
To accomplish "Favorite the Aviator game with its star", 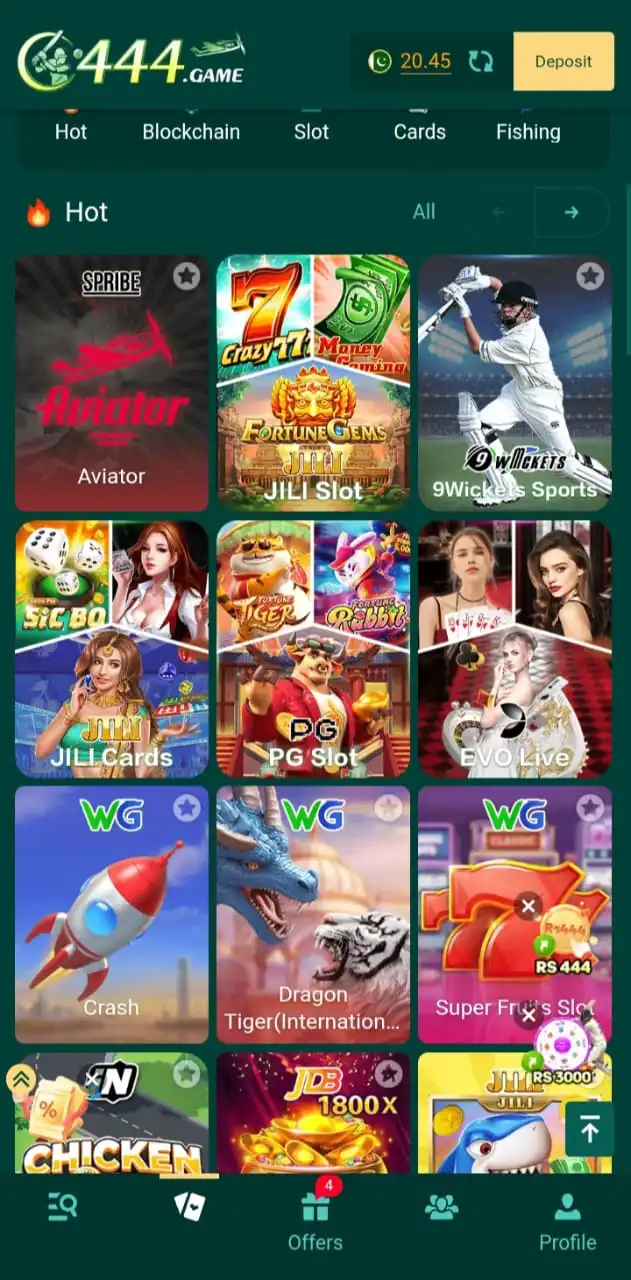I will click(187, 276).
